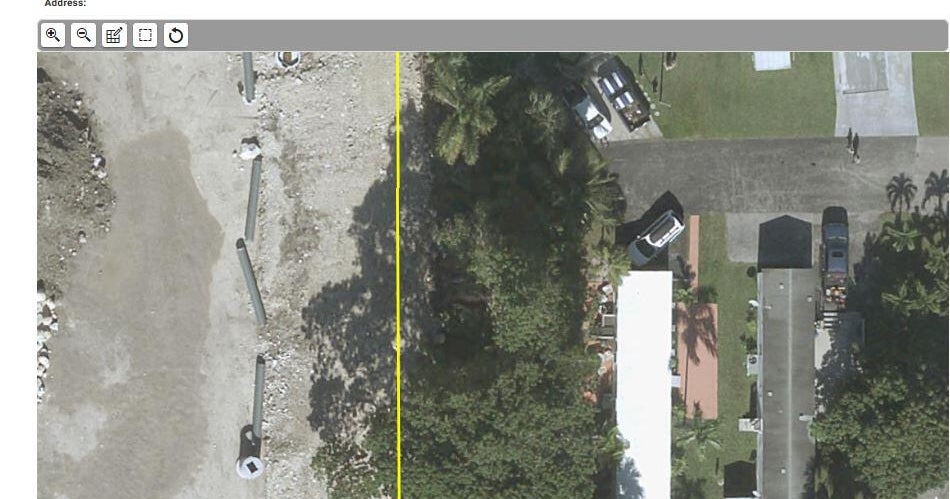
Task: Zoom in on the aerial map
Action: click(53, 35)
